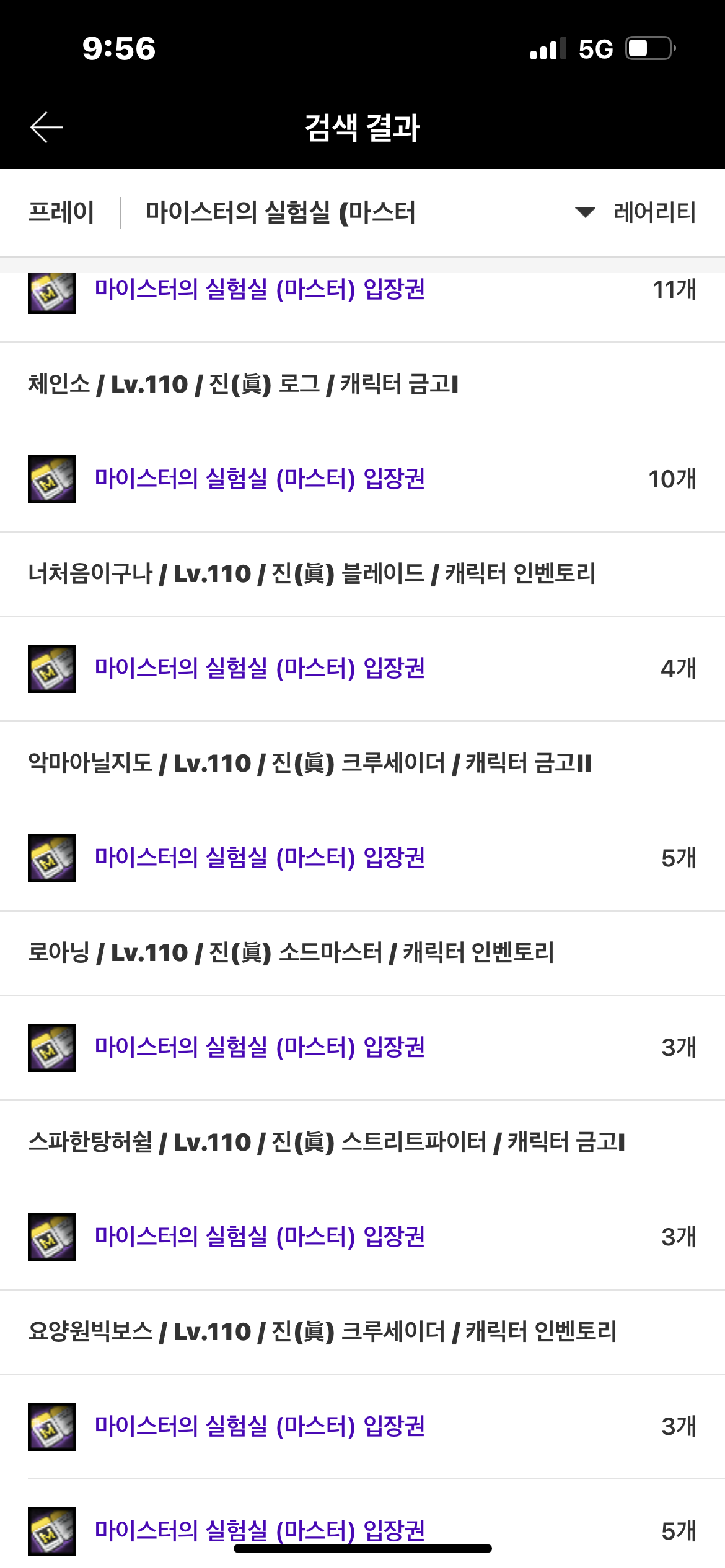Open character 스파한탕허쉴 스트리트파이터 row
This screenshot has width=725, height=1568.
(362, 1143)
